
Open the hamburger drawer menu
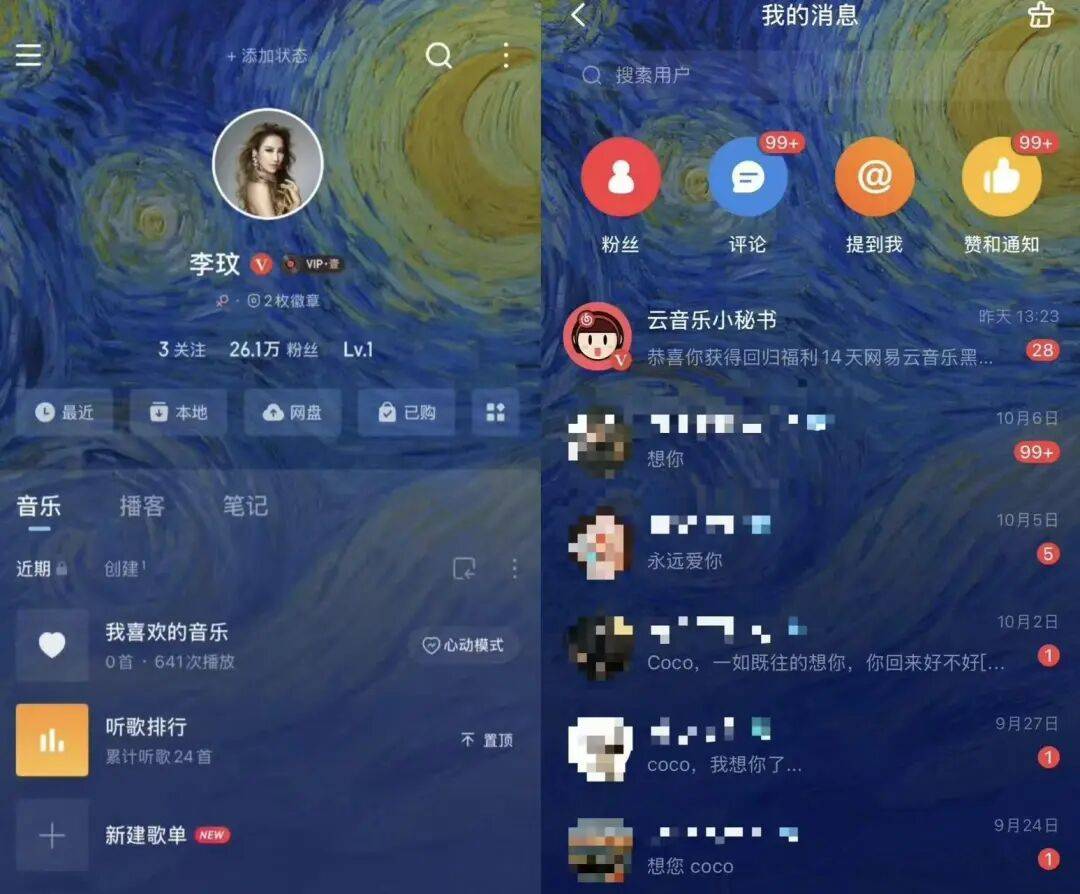tap(29, 55)
